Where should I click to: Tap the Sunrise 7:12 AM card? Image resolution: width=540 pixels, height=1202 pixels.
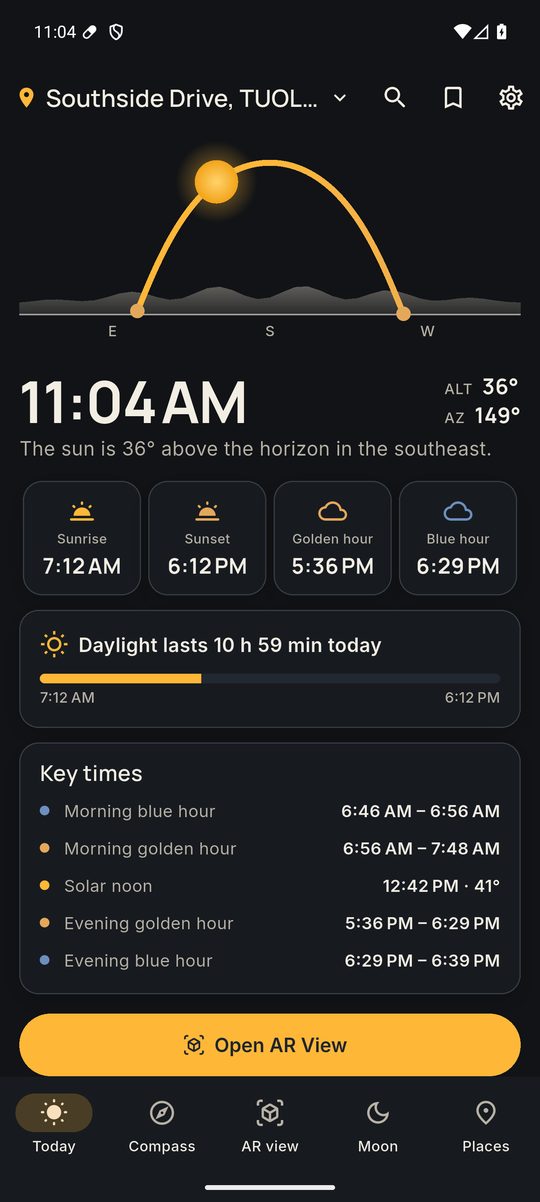[x=82, y=538]
